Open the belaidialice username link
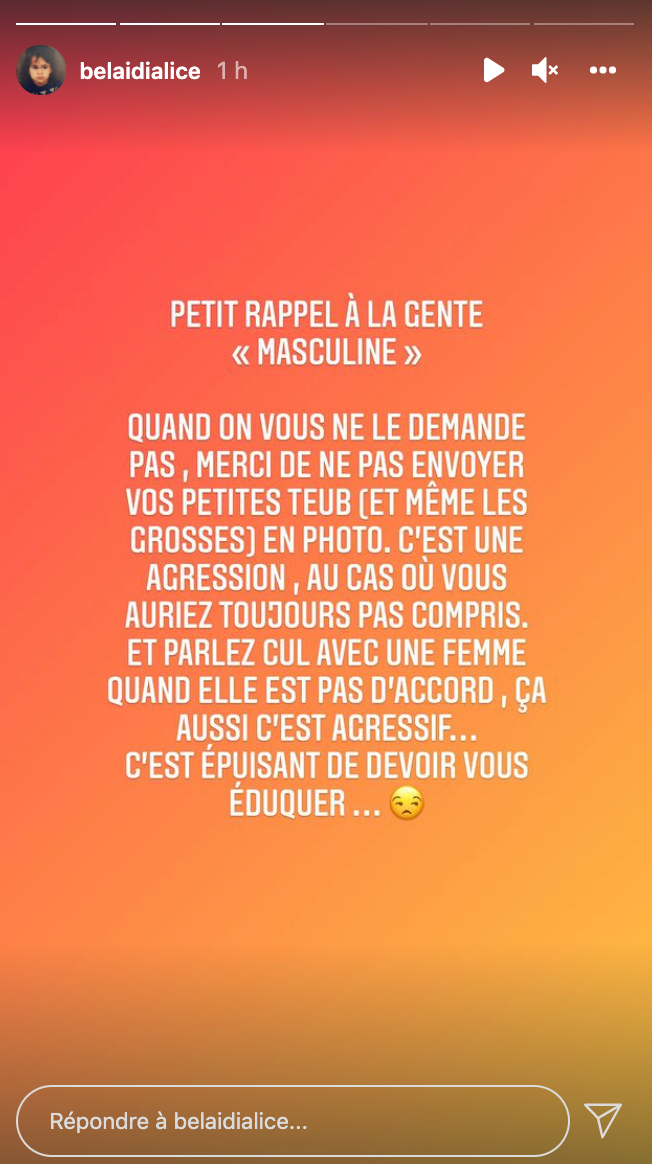Viewport: 652px width, 1164px height. tap(139, 71)
